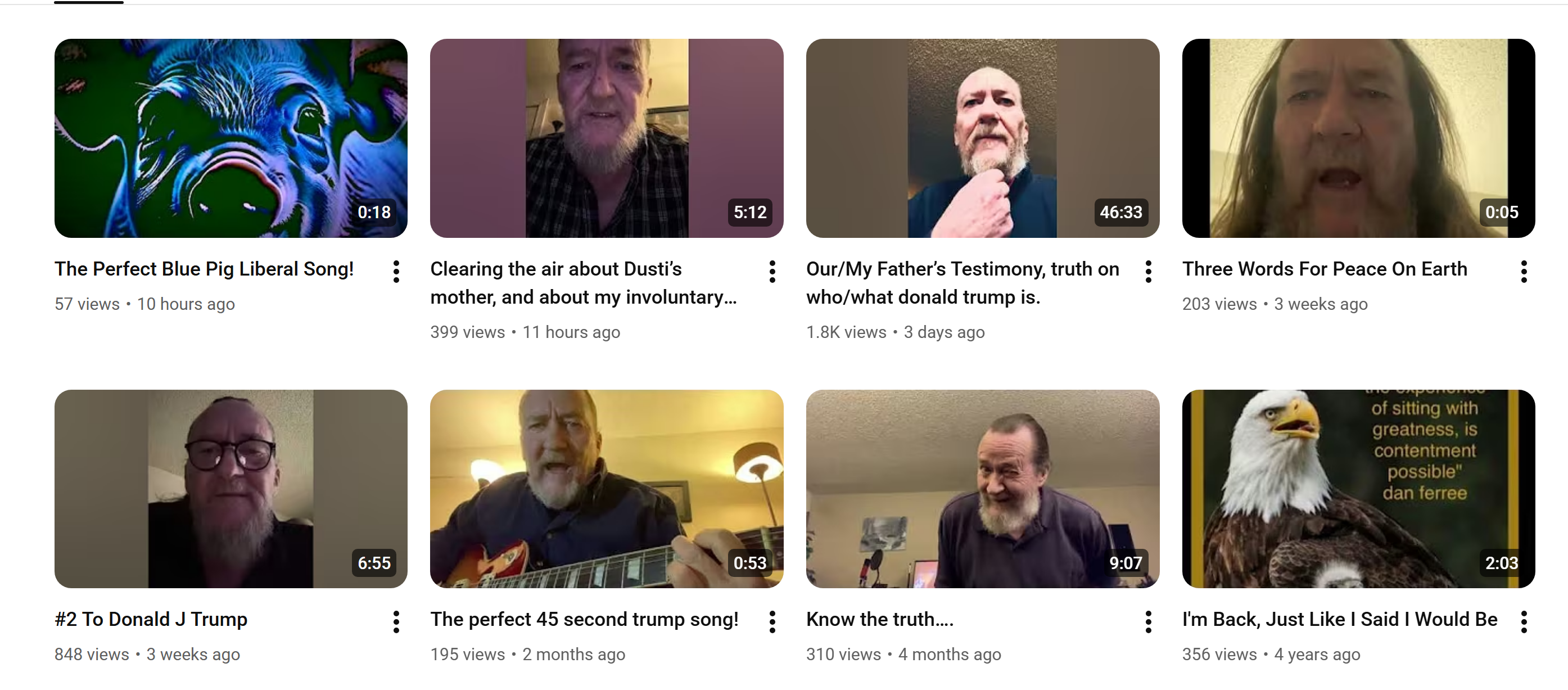This screenshot has width=1568, height=690.
Task: Play the Clearing the air about Dusti's mother video
Action: [x=606, y=138]
